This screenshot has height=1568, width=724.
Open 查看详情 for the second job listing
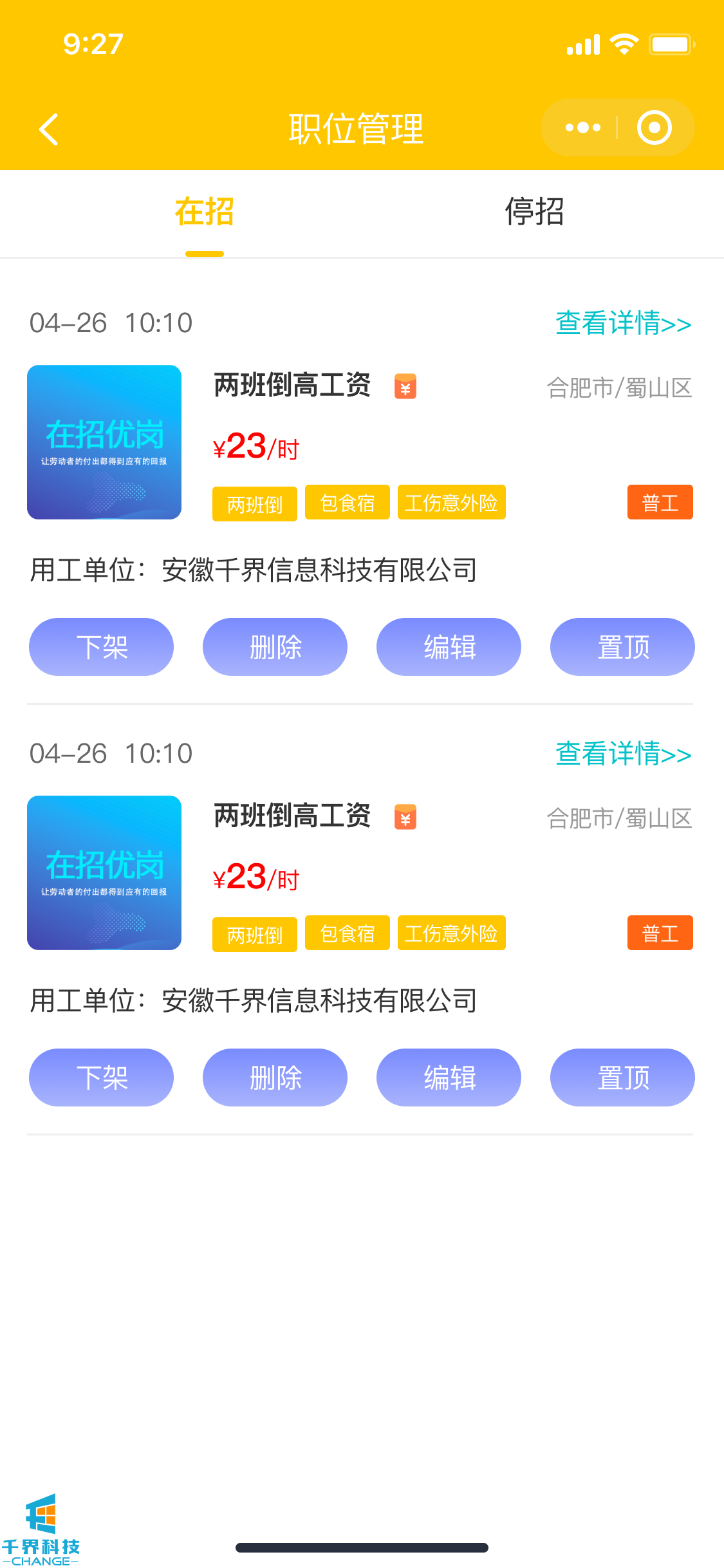tap(623, 754)
